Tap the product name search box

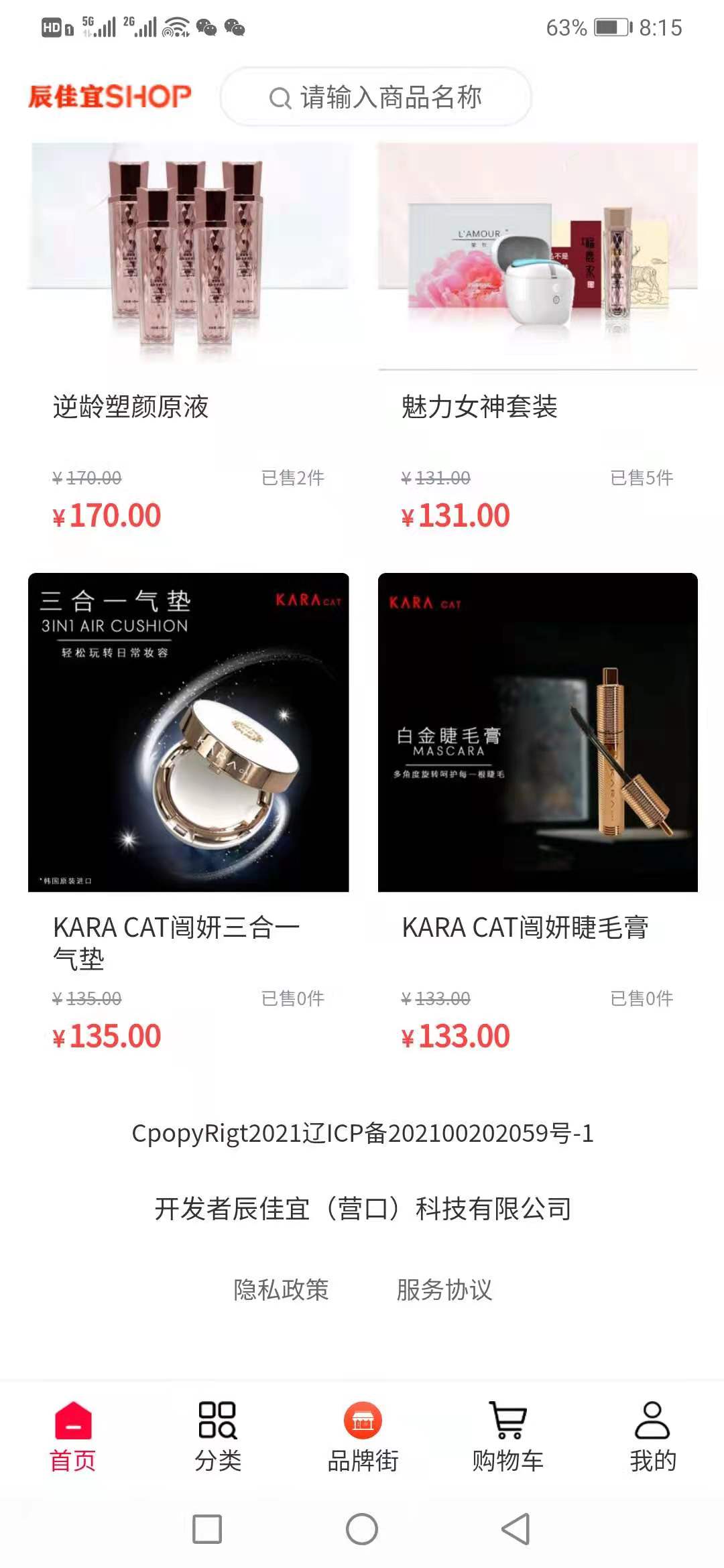[375, 97]
